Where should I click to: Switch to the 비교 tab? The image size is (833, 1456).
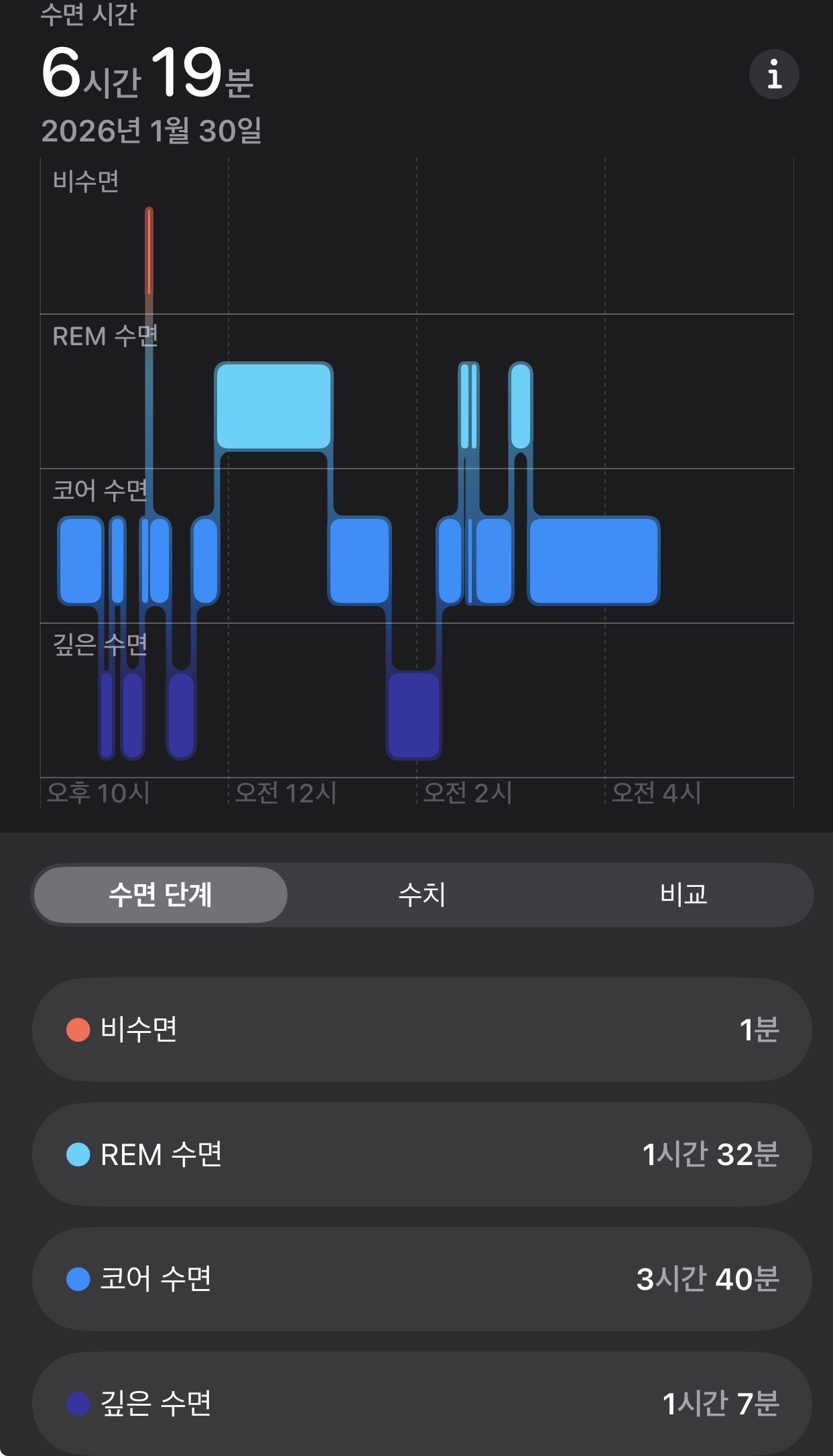coord(683,894)
